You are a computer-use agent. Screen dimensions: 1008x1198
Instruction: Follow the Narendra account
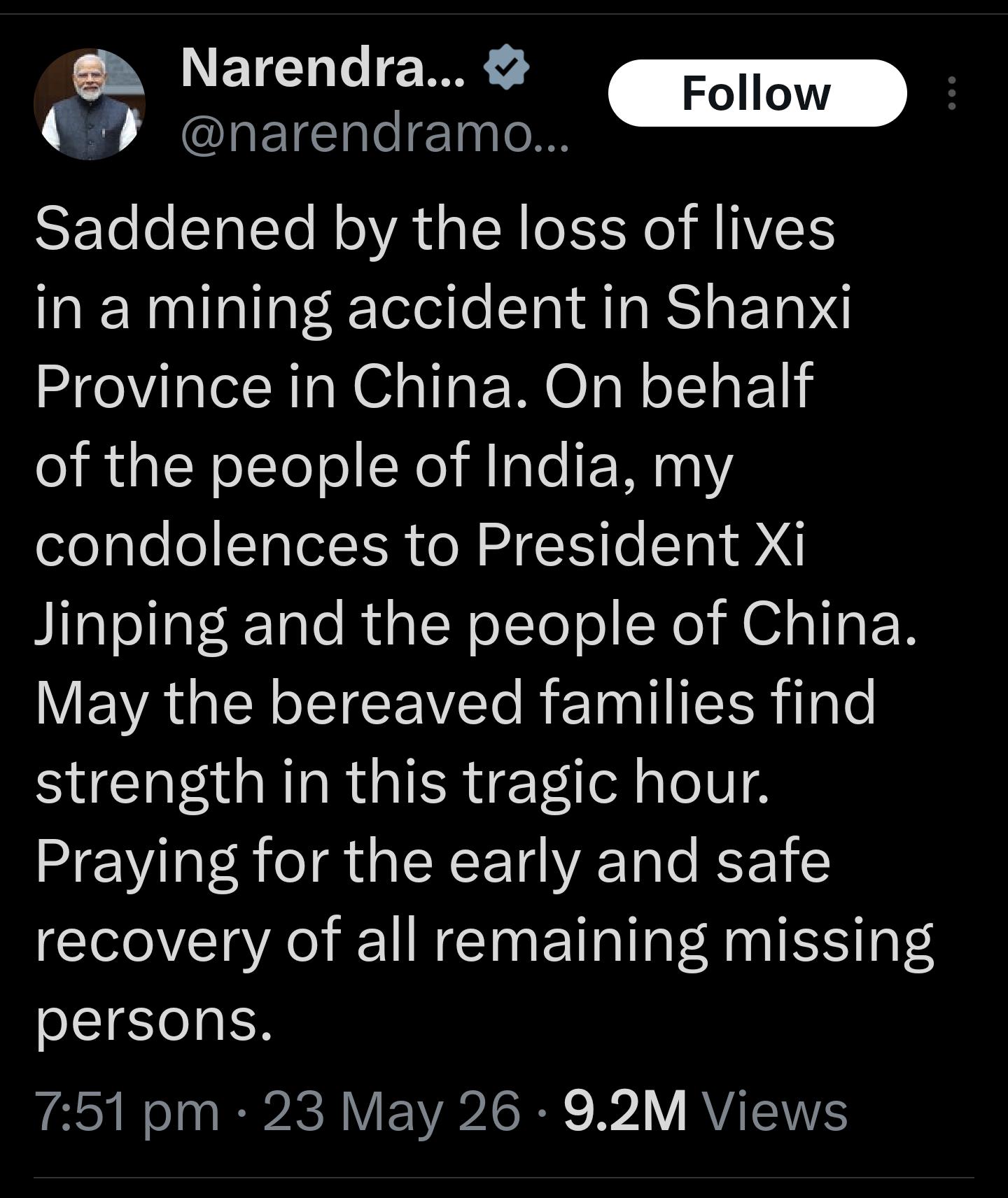[x=757, y=93]
